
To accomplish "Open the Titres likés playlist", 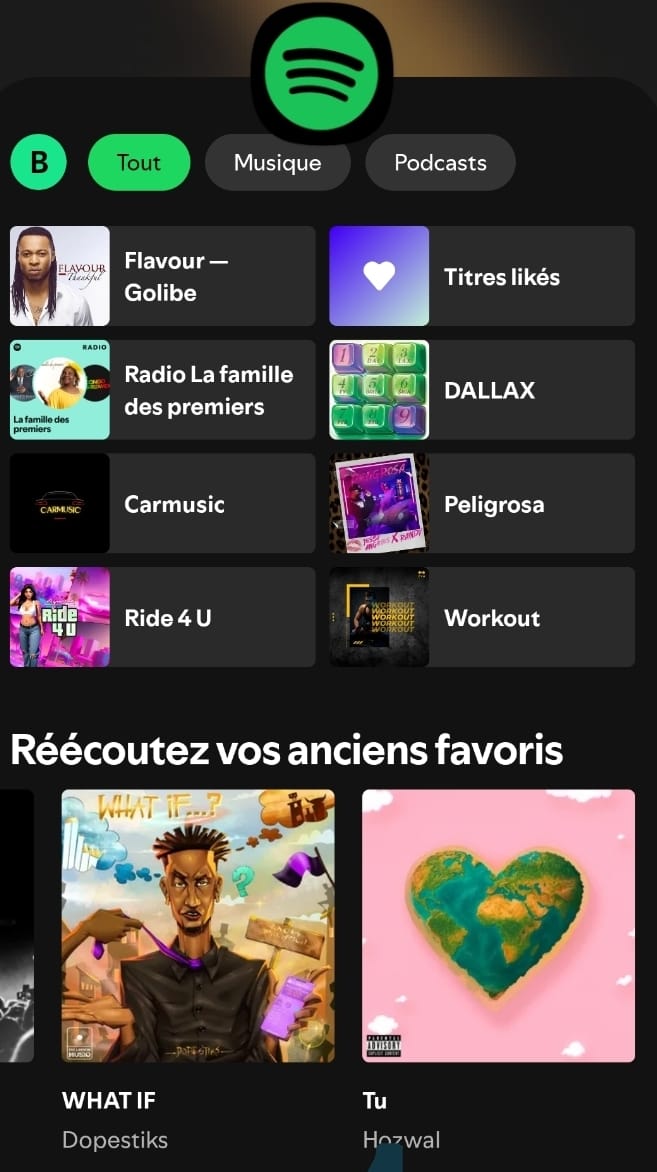I will (482, 276).
